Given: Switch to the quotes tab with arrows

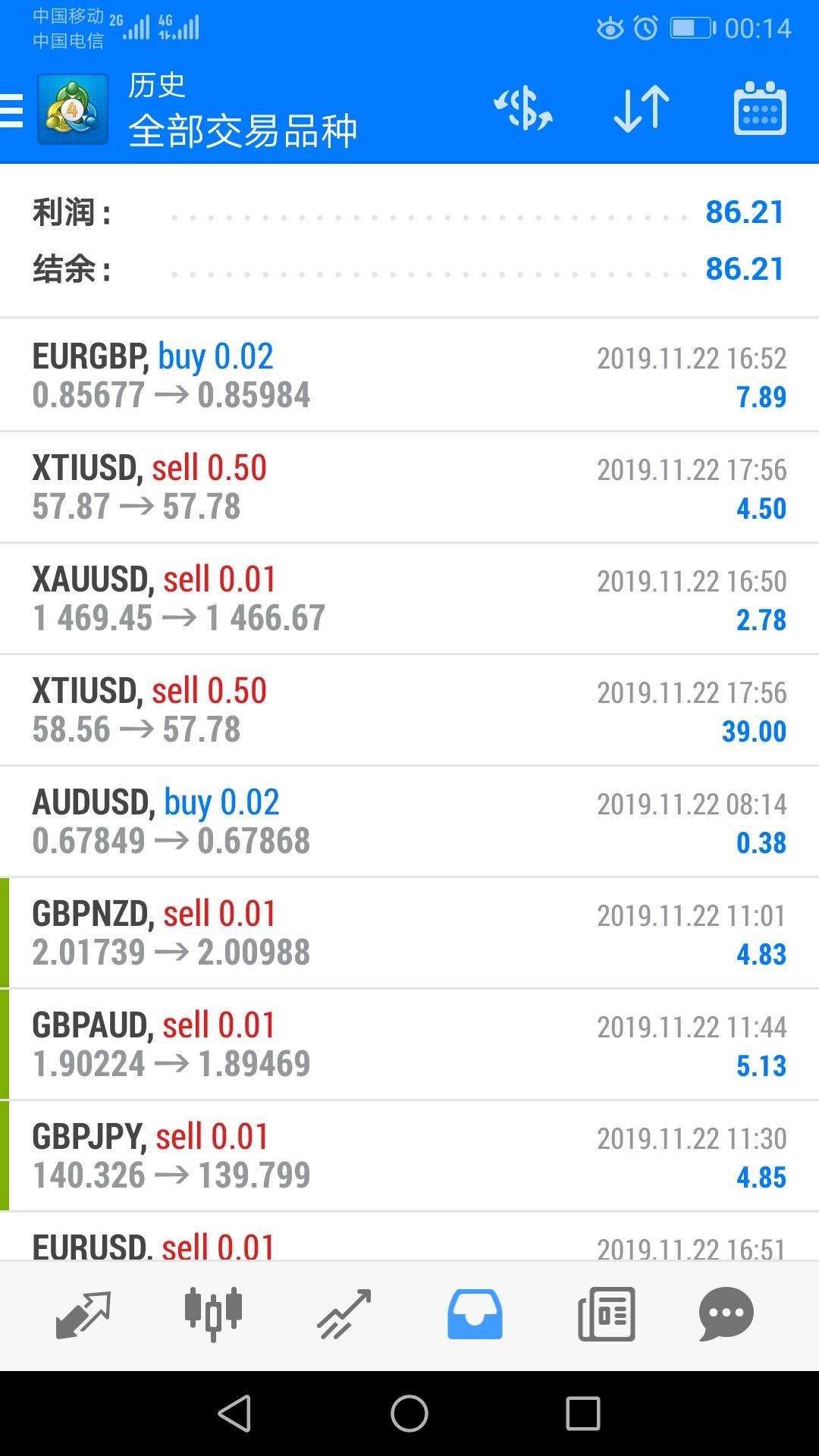Looking at the screenshot, I should (83, 1314).
